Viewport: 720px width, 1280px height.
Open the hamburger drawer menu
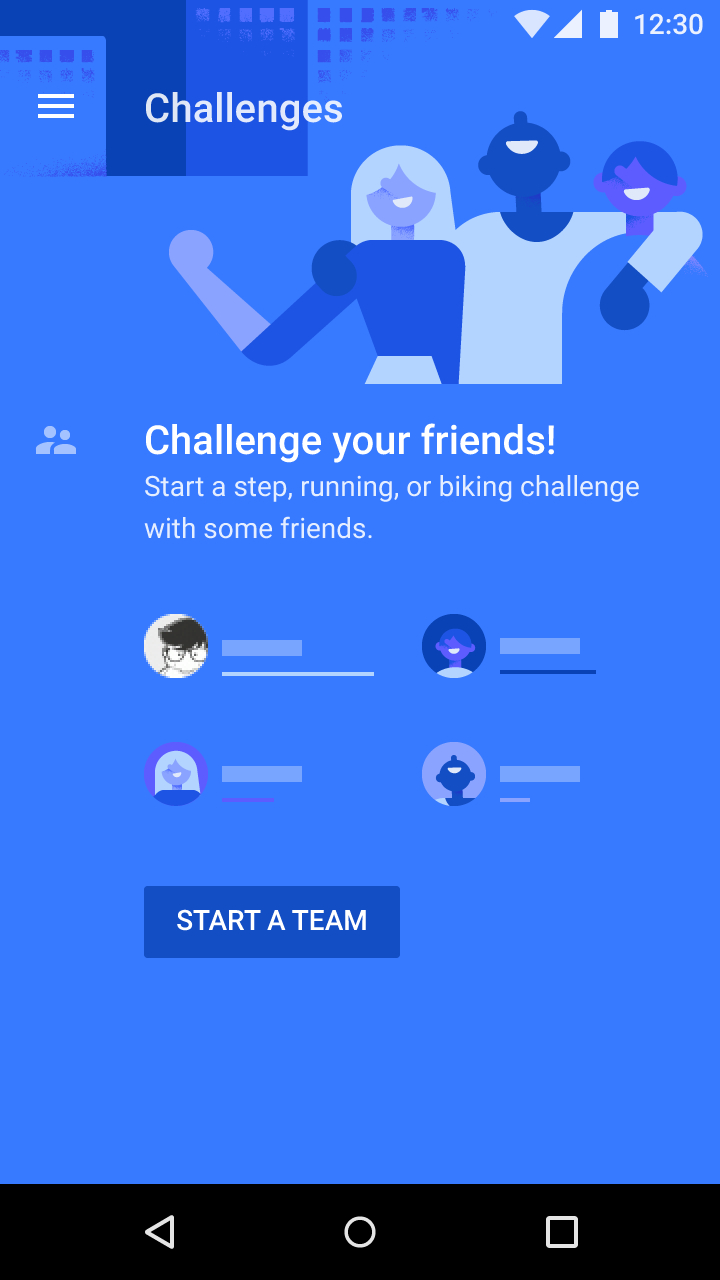point(56,107)
